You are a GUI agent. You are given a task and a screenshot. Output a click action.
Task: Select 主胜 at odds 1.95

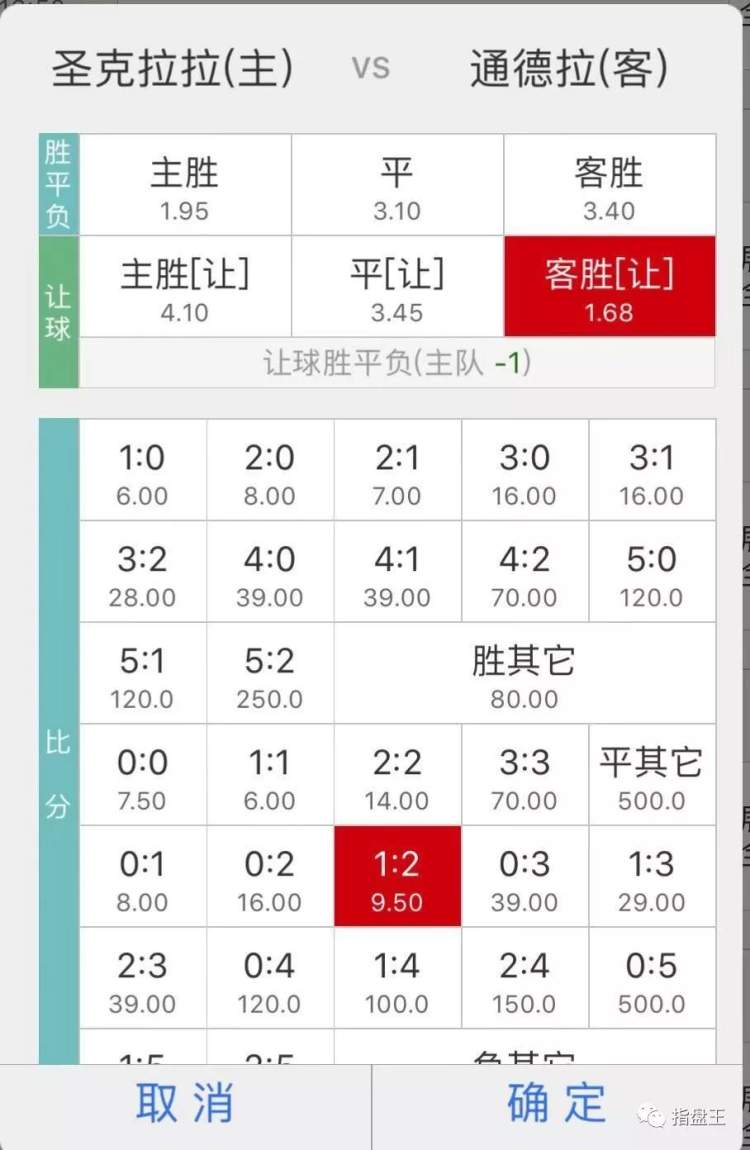click(185, 186)
